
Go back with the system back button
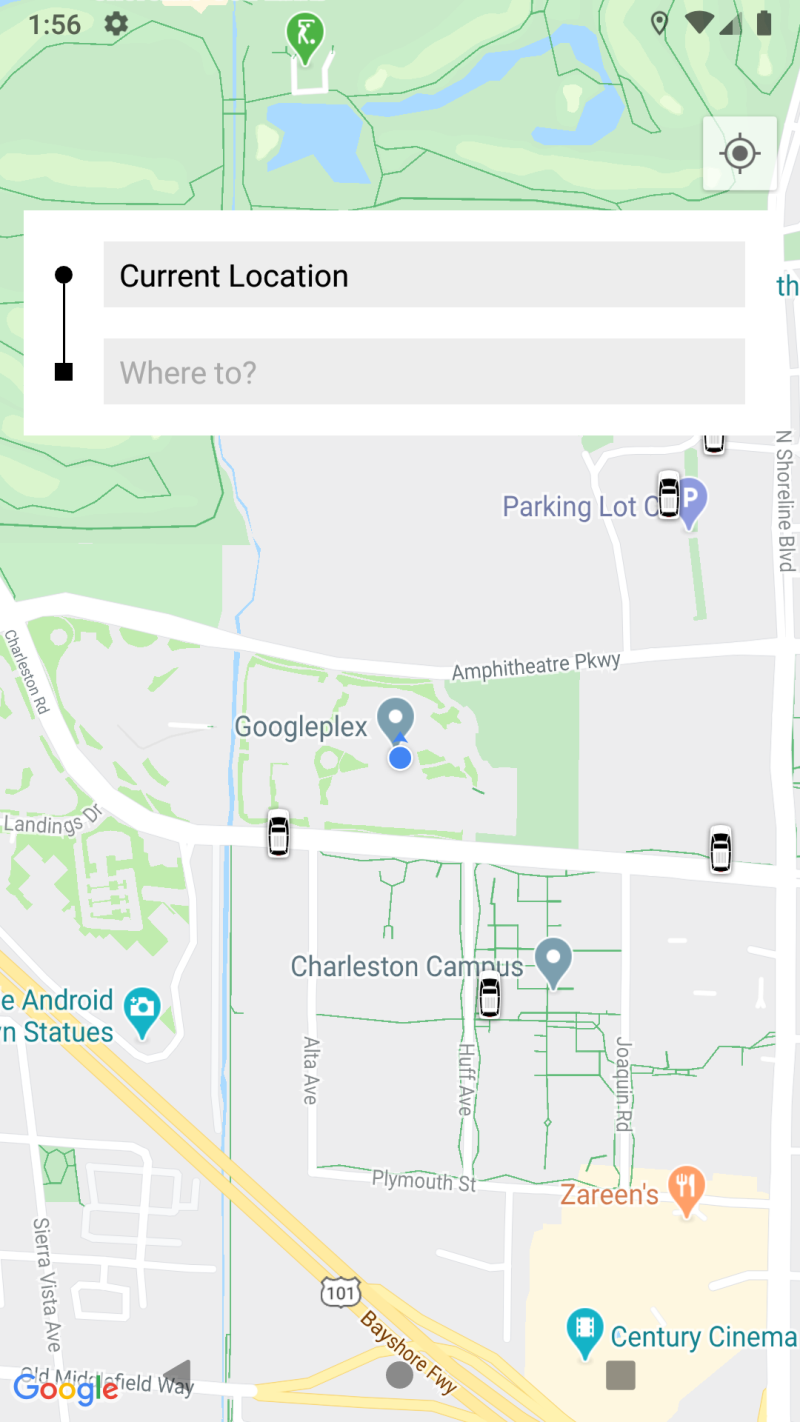(177, 1375)
